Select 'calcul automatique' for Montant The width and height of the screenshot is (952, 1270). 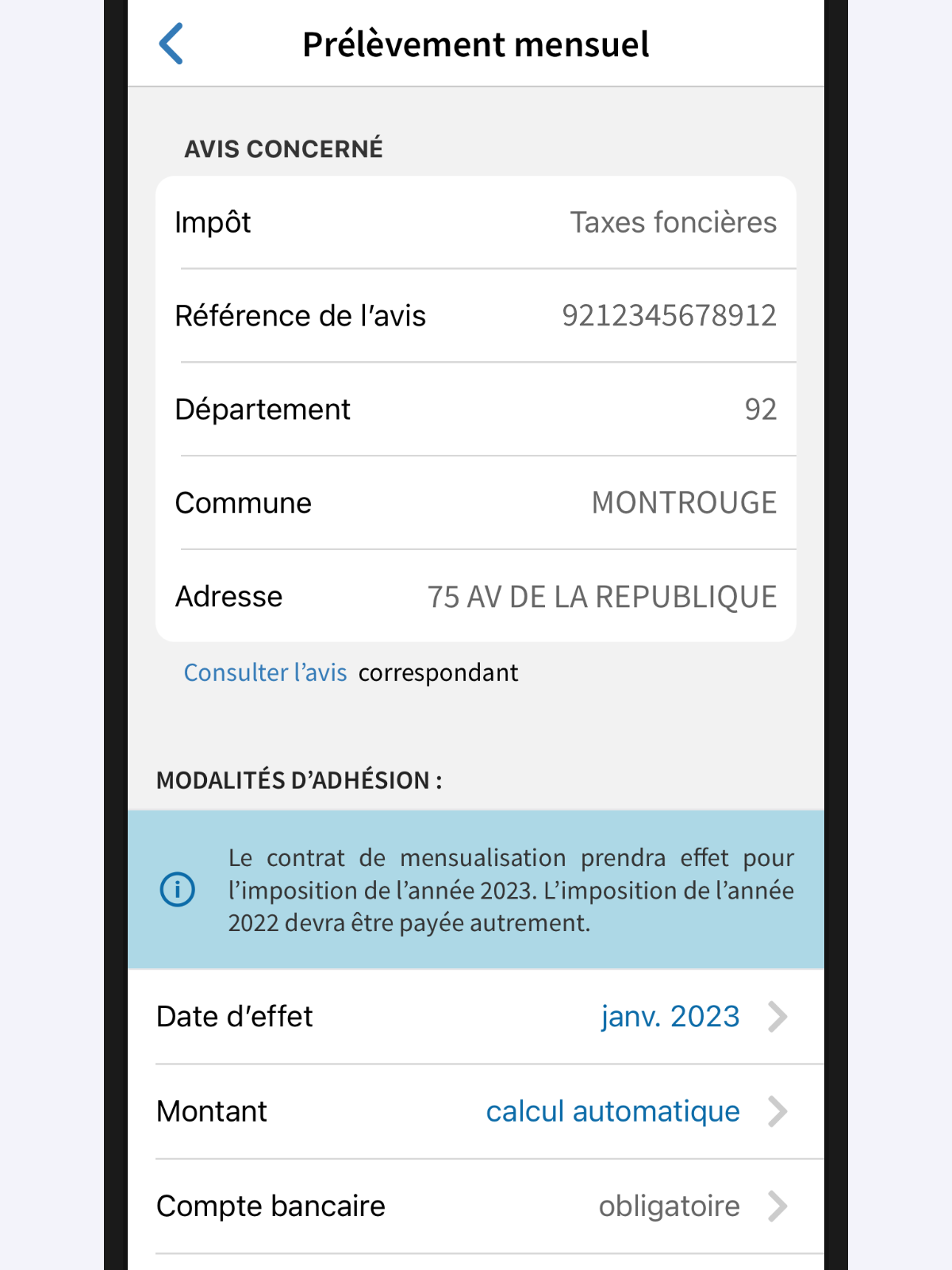coord(613,1111)
